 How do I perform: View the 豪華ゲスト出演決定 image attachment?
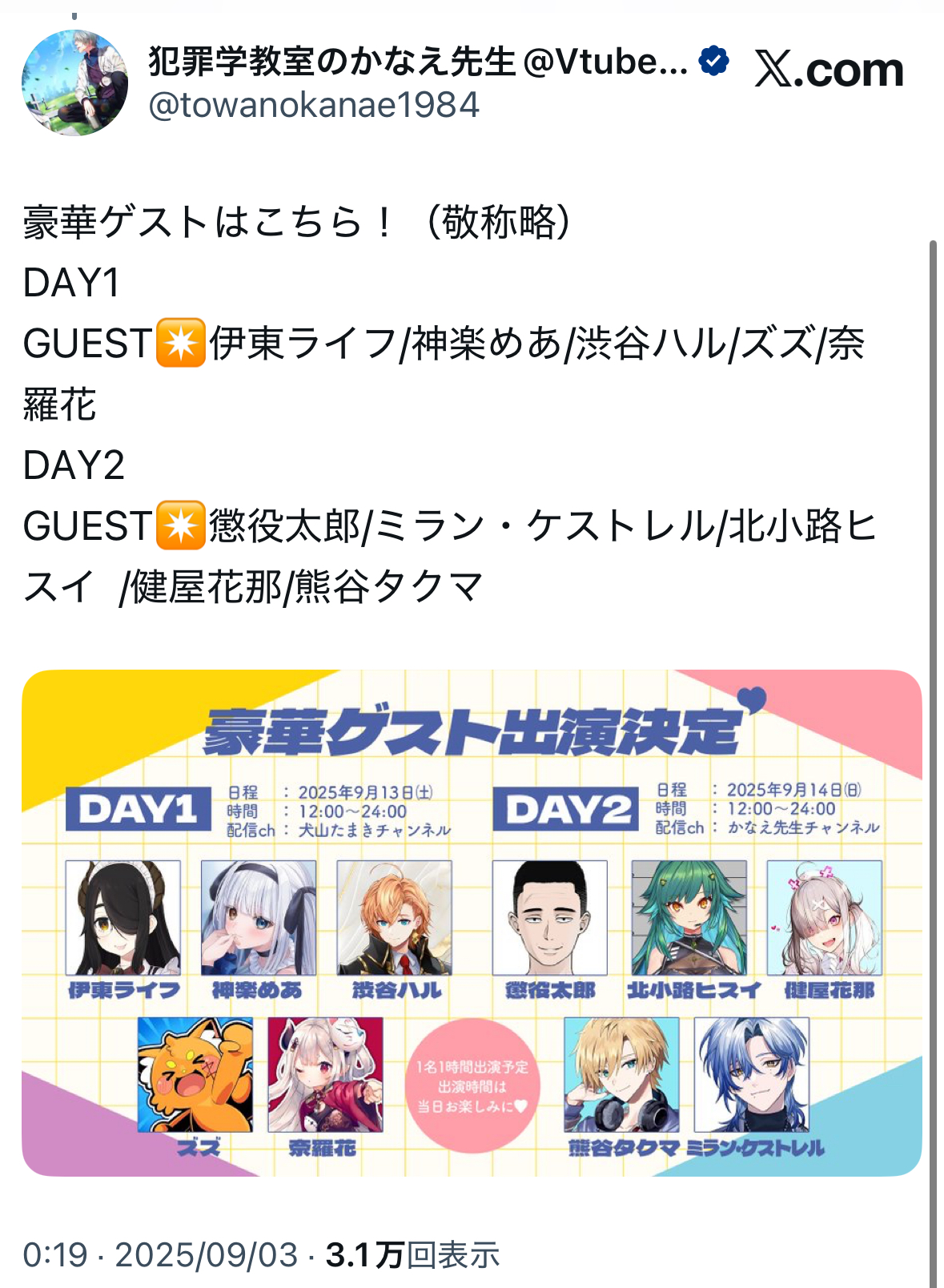(x=472, y=923)
